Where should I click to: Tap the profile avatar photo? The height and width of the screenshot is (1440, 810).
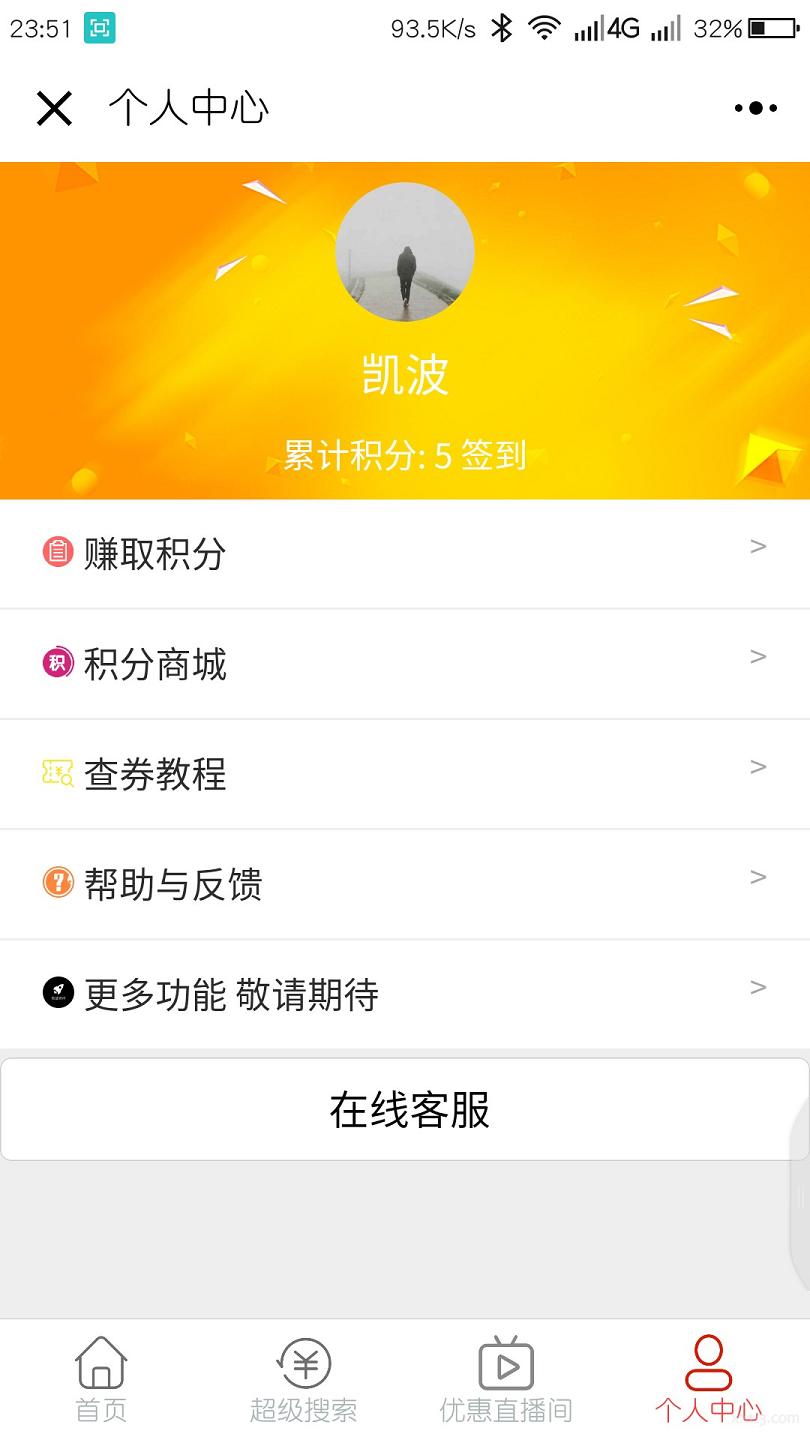[405, 252]
